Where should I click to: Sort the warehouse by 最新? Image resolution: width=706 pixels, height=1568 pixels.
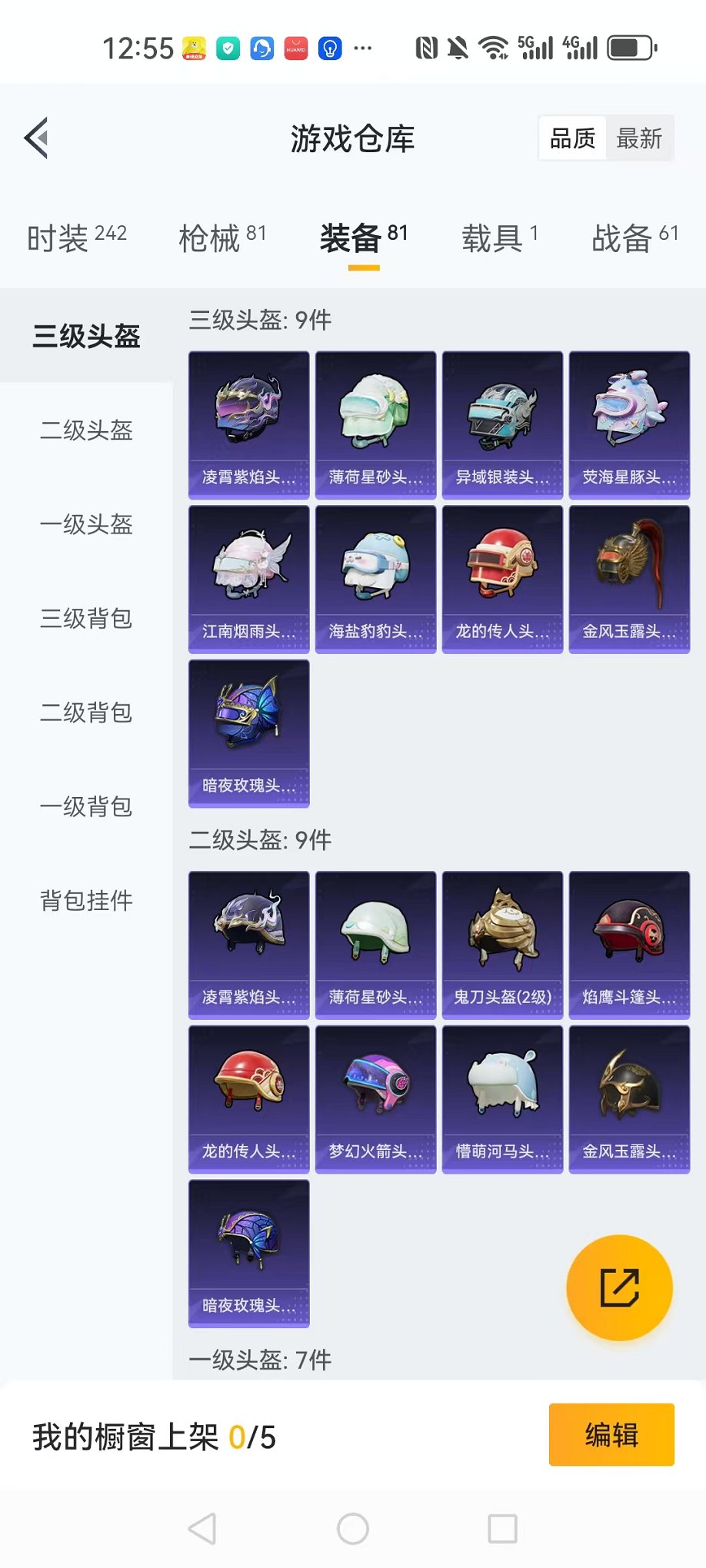click(638, 138)
